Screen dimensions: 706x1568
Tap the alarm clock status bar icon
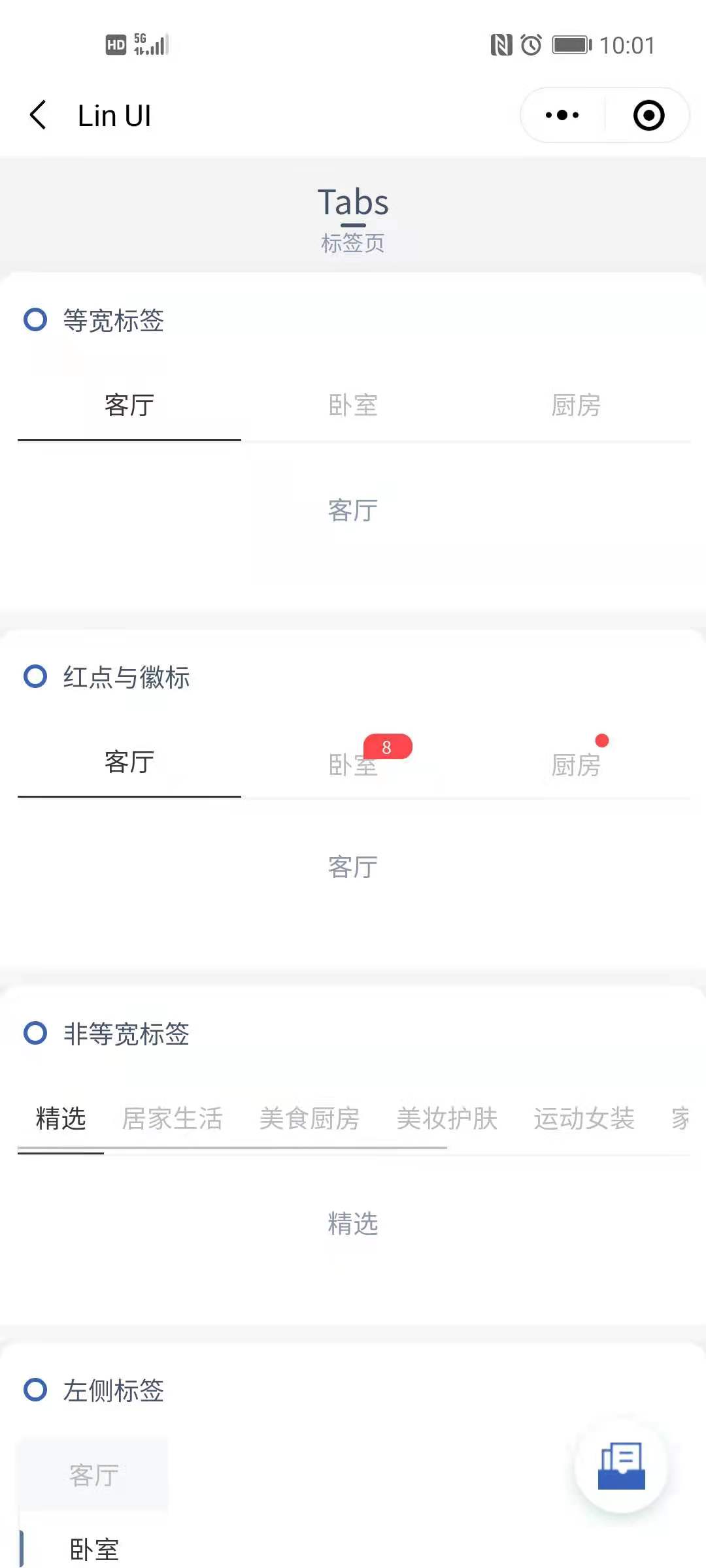point(531,44)
